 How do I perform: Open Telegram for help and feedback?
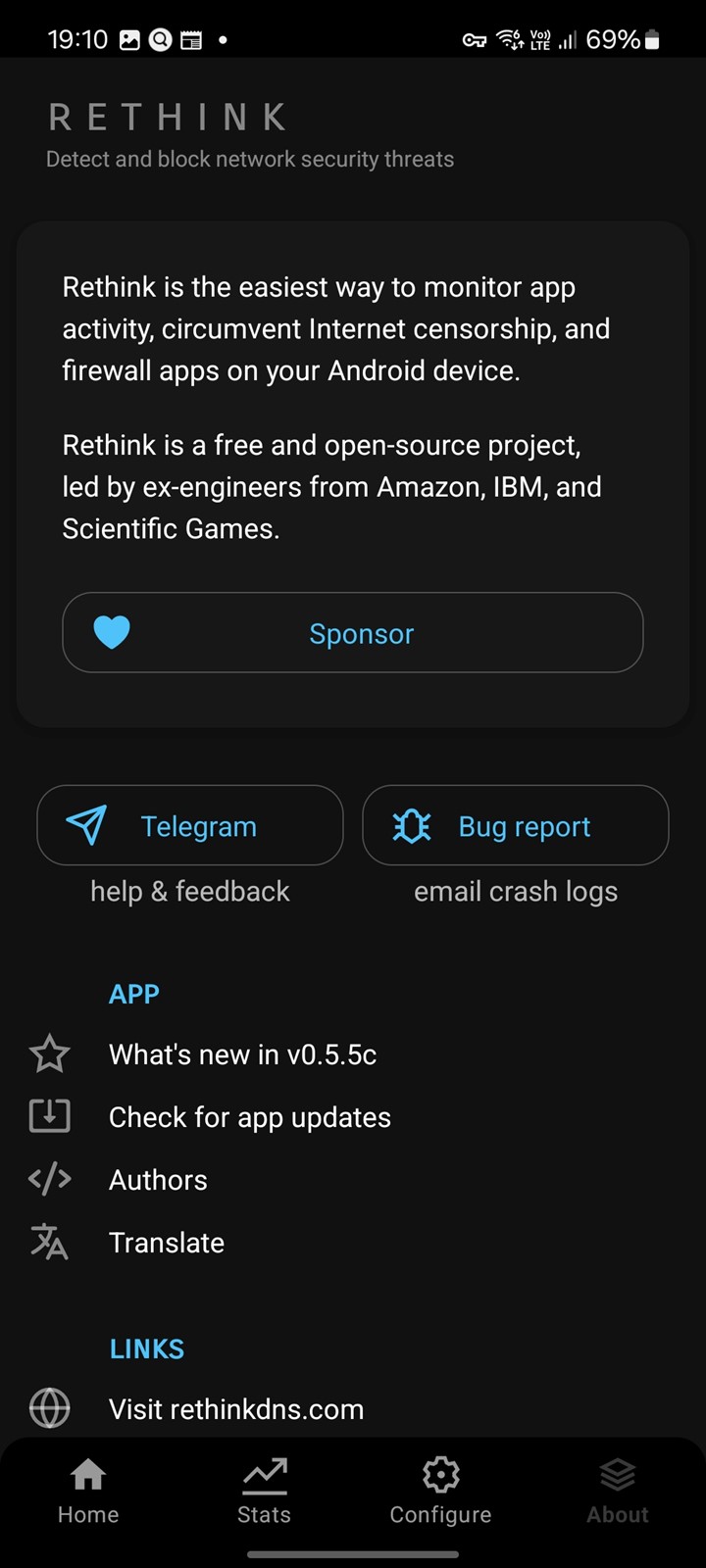tap(190, 825)
